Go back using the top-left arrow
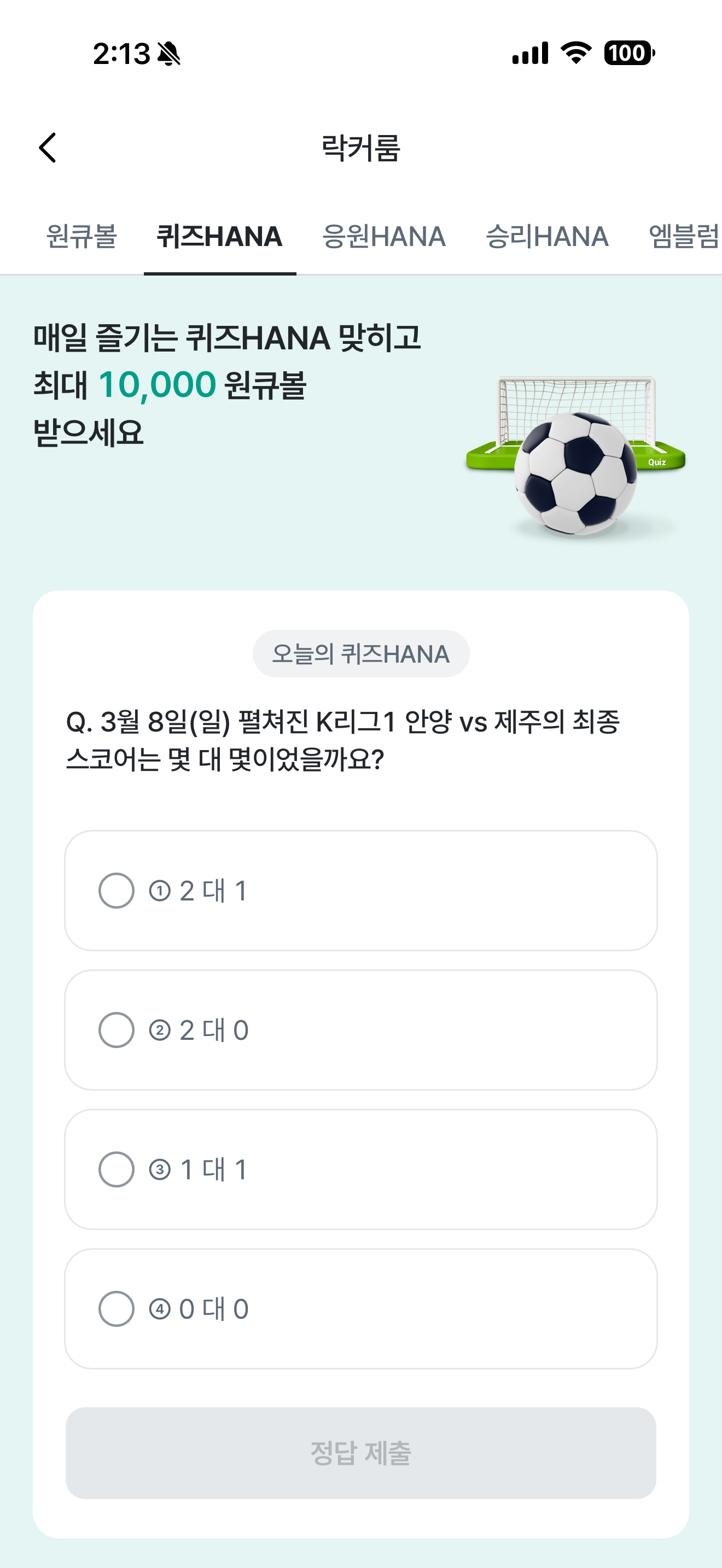The image size is (722, 1568). 48,148
